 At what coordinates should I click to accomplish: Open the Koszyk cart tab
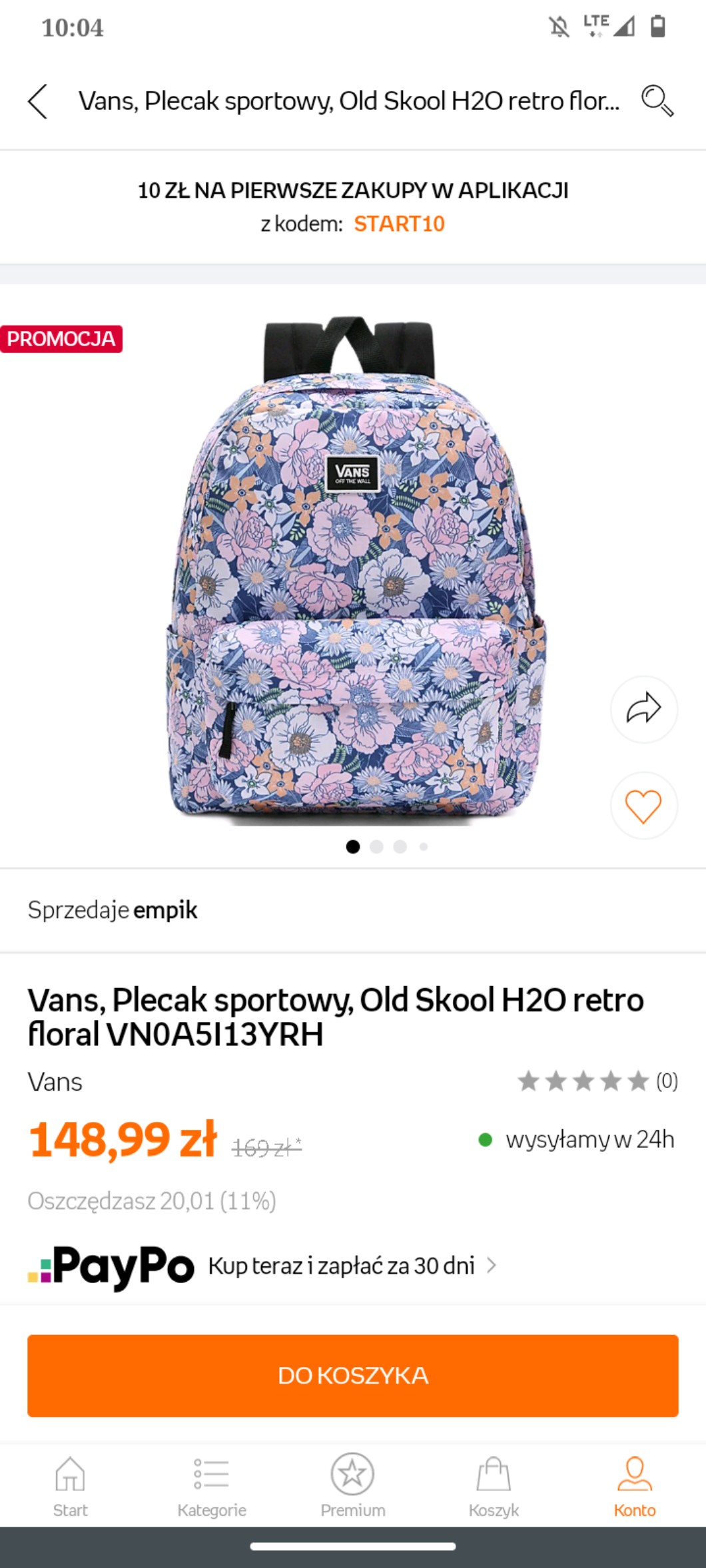click(494, 1485)
